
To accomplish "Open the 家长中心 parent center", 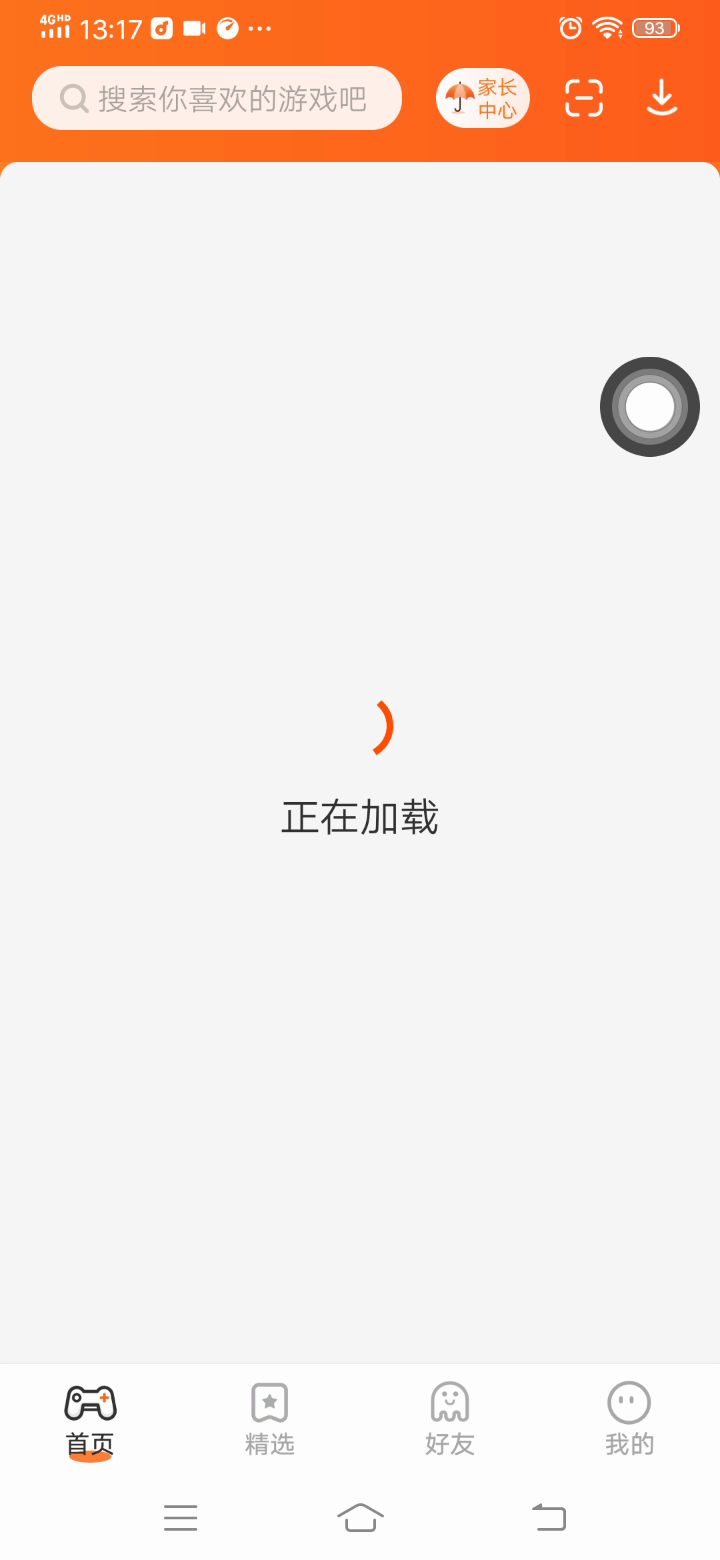I will click(483, 98).
